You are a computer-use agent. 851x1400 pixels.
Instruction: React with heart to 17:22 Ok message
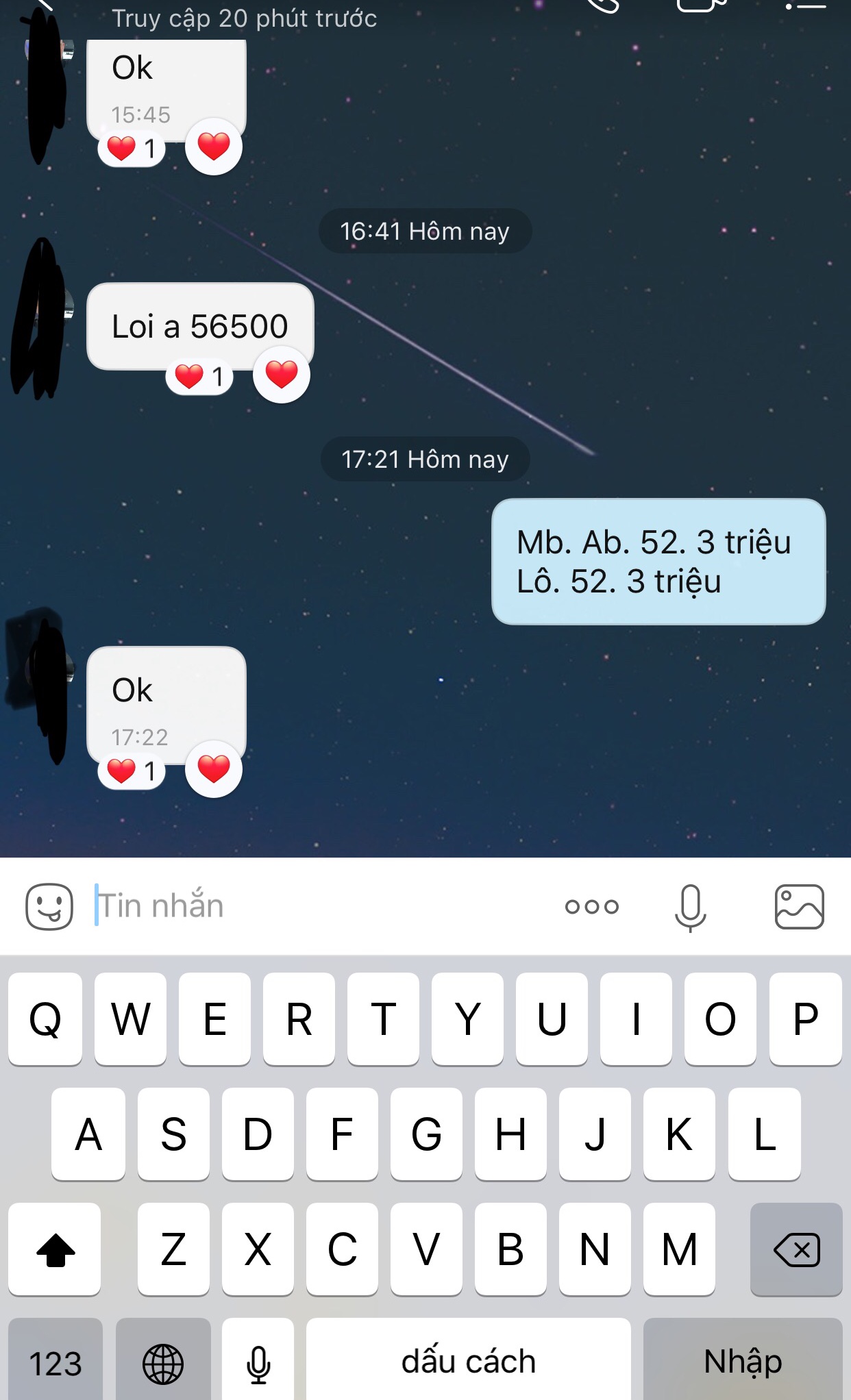point(214,768)
